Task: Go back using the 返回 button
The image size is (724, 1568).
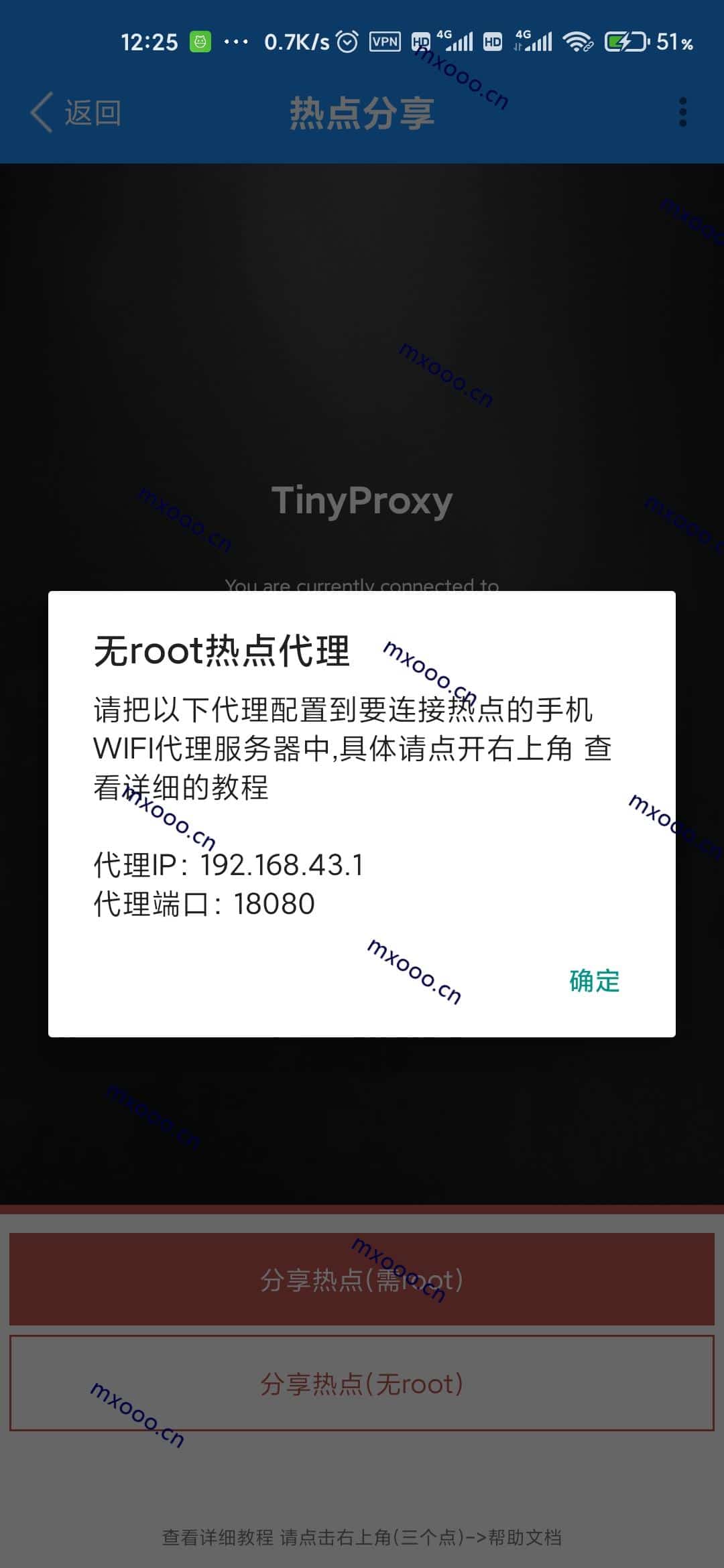Action: 76,113
